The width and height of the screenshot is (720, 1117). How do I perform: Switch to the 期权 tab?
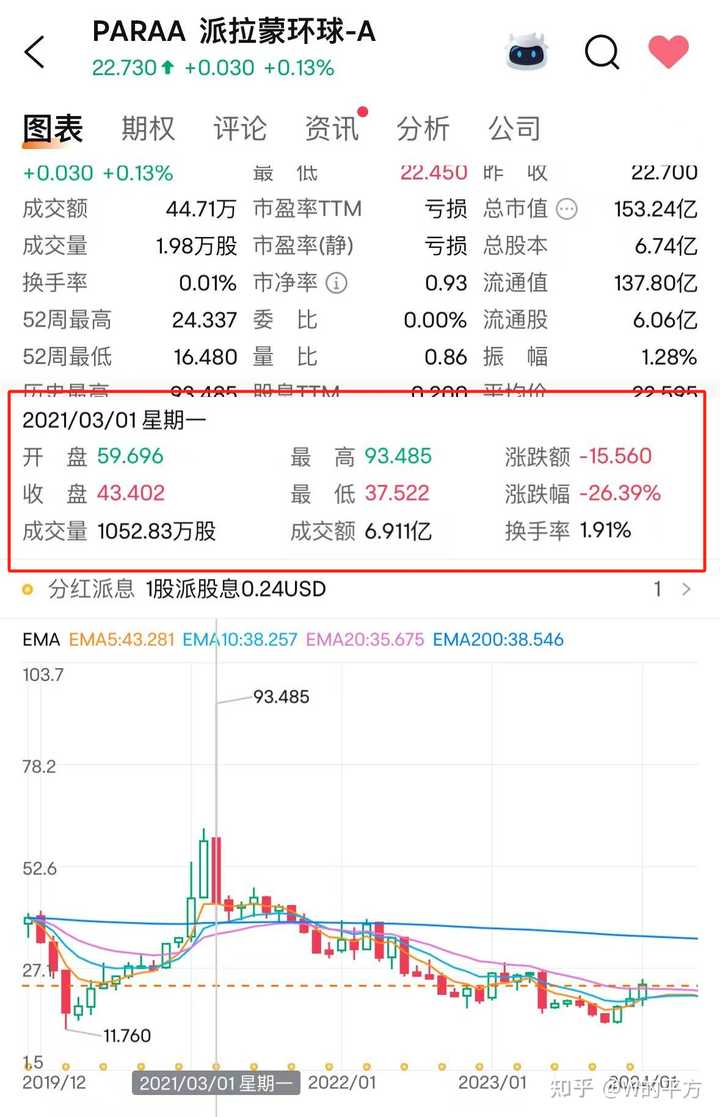click(147, 128)
